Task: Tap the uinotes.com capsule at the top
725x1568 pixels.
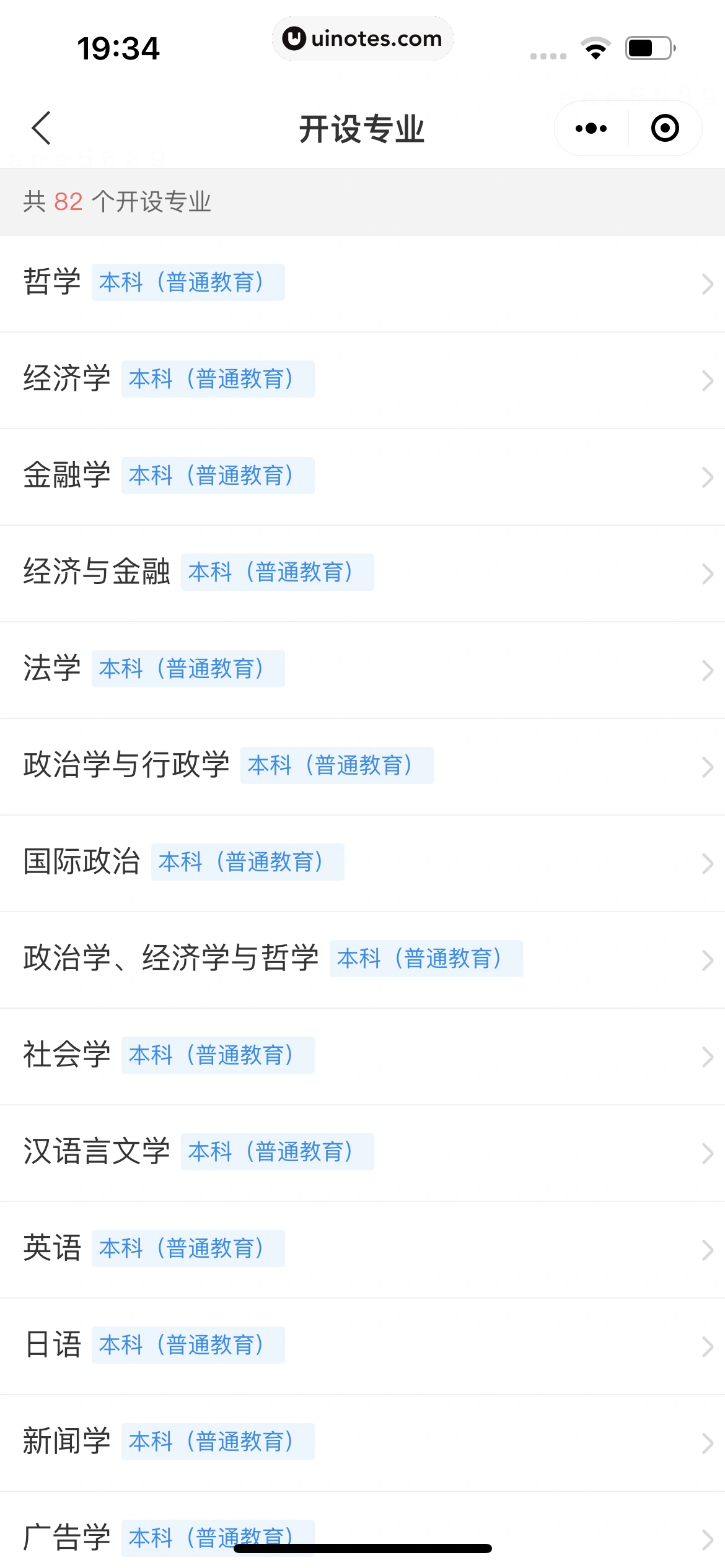Action: coord(362,38)
